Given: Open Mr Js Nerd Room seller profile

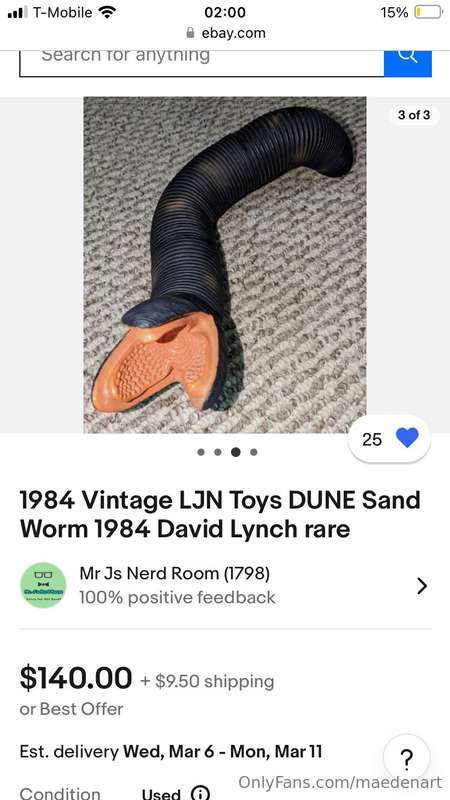Looking at the screenshot, I should click(x=224, y=585).
